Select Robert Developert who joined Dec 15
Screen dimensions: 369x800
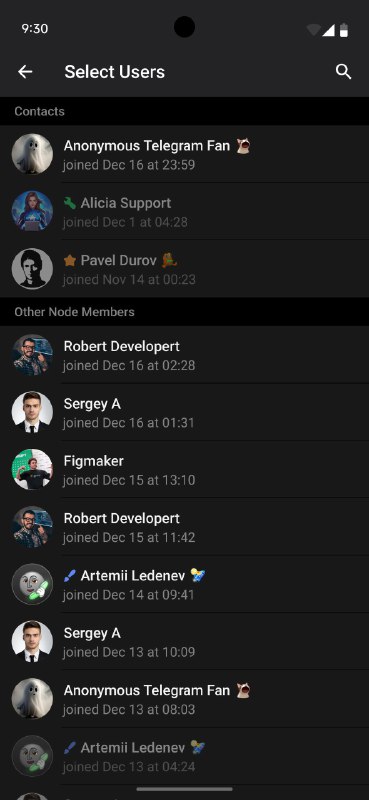(185, 527)
